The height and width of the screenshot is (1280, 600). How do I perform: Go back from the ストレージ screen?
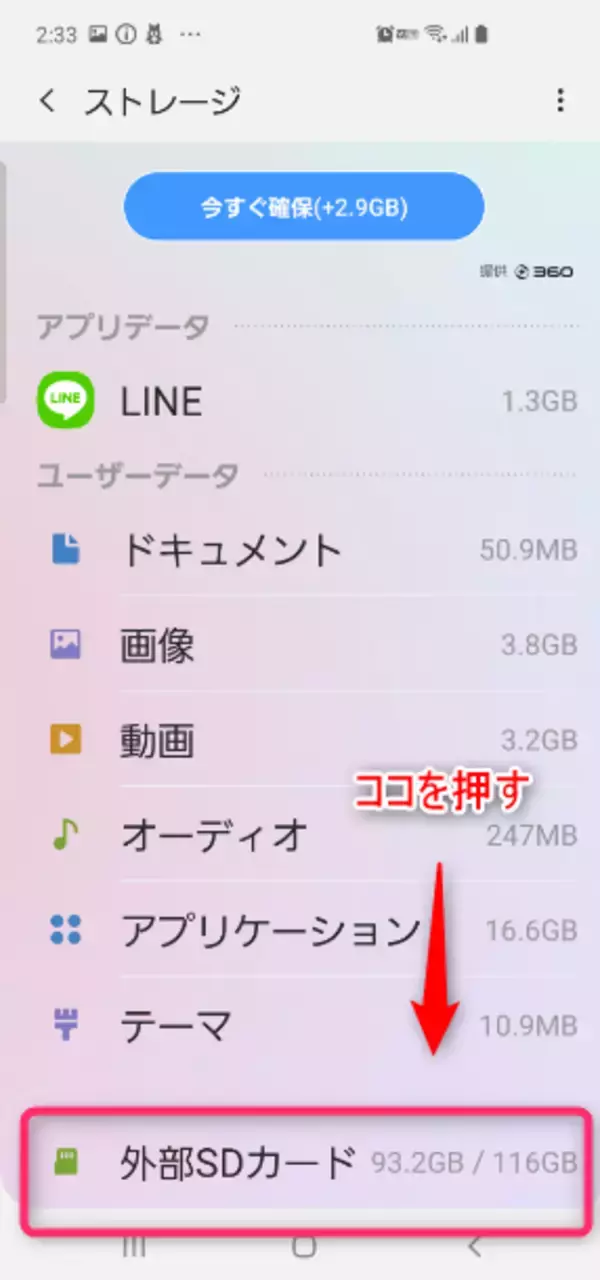46,101
